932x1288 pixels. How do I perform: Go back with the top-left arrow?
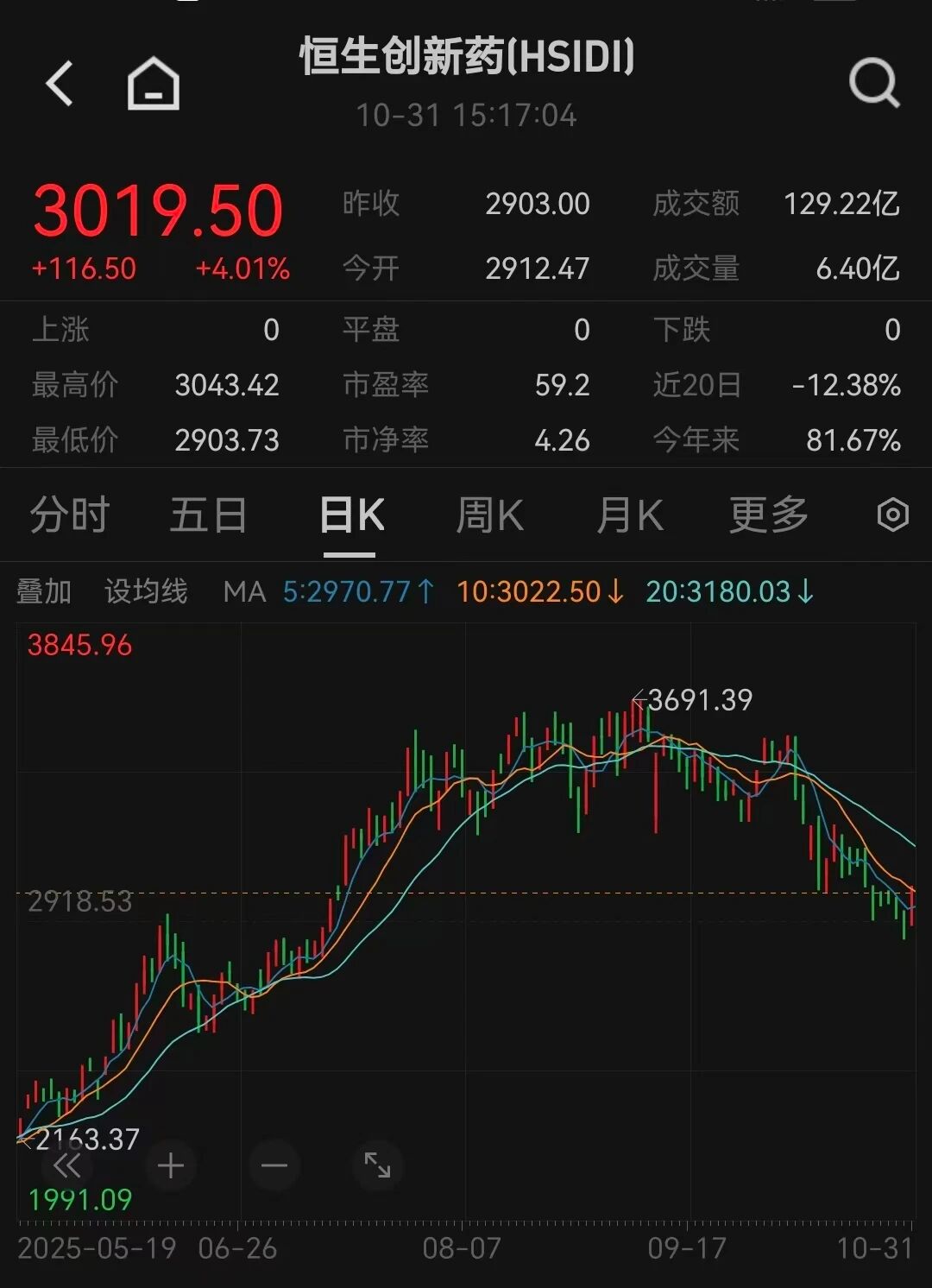(60, 84)
